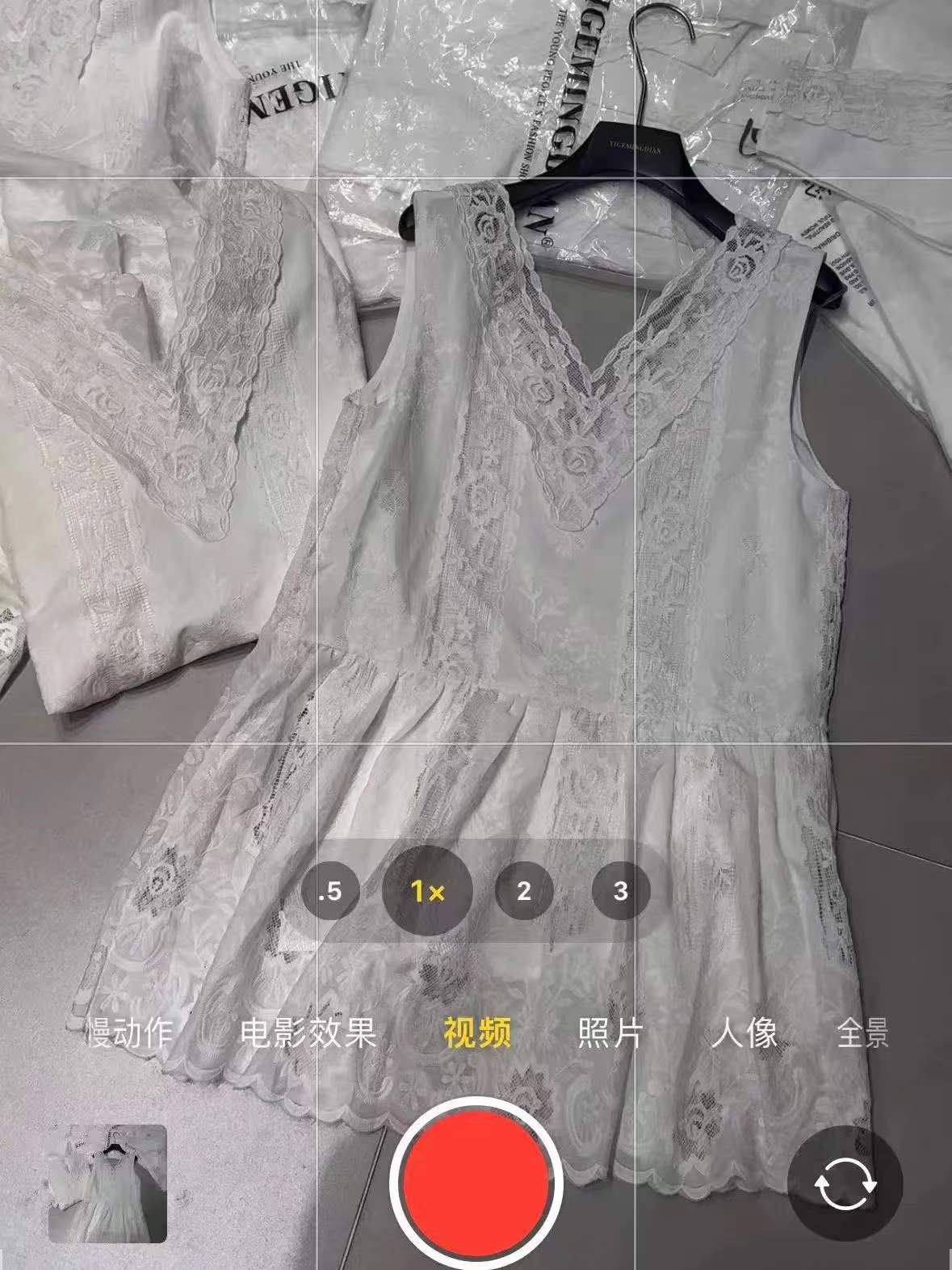Switch to 电影效果 mode
952x1270 pixels.
coord(308,1032)
